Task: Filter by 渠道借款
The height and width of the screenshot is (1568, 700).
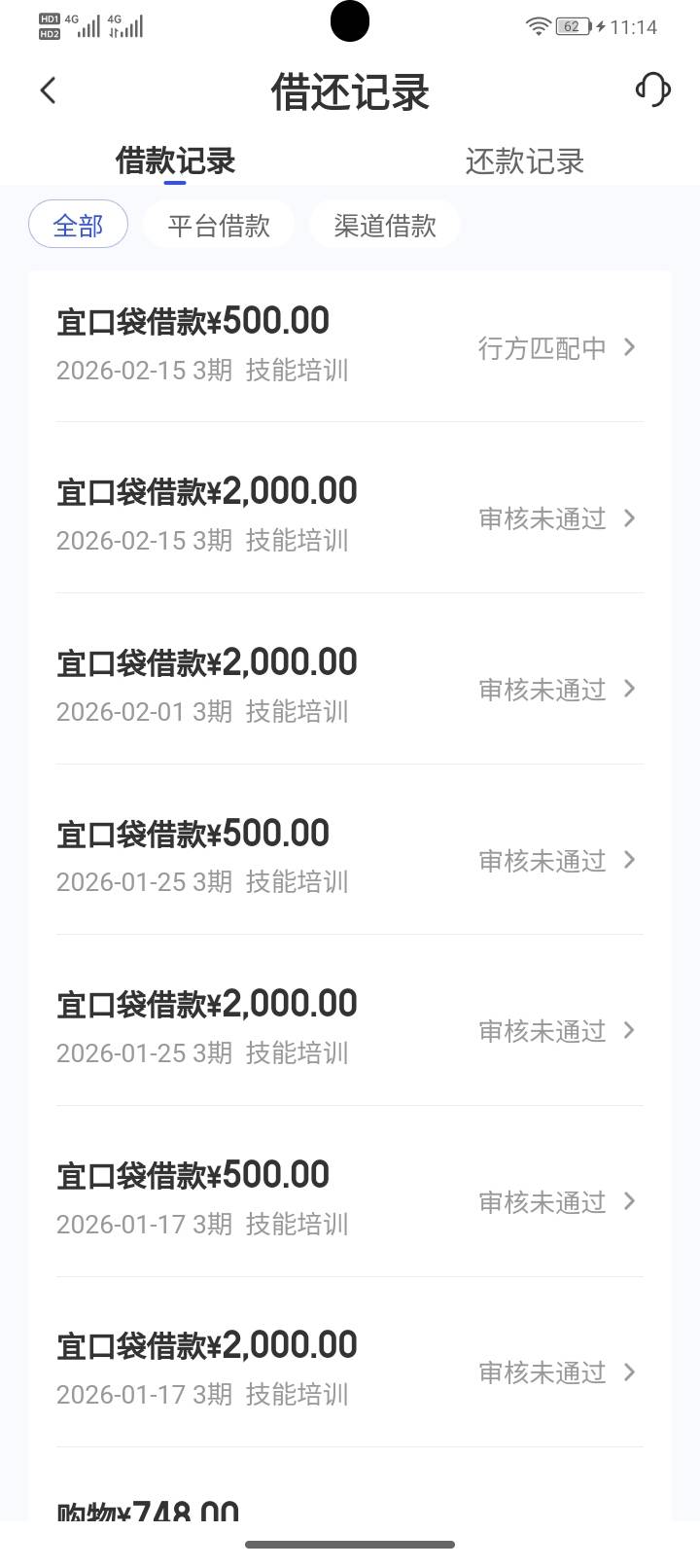Action: pyautogui.click(x=385, y=225)
